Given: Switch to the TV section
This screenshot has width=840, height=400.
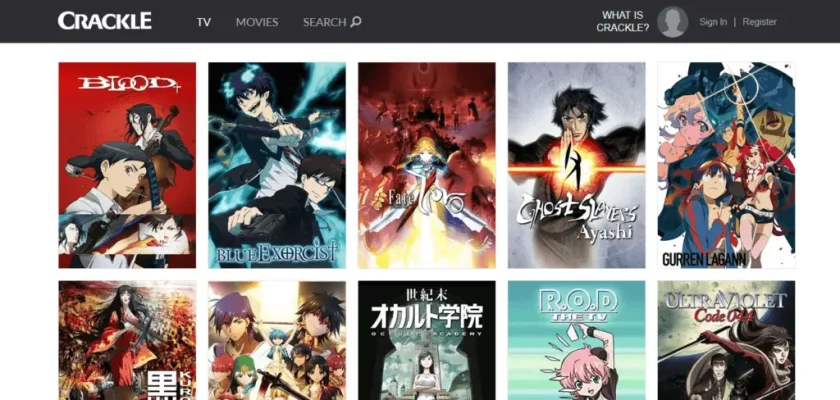Looking at the screenshot, I should (x=204, y=22).
